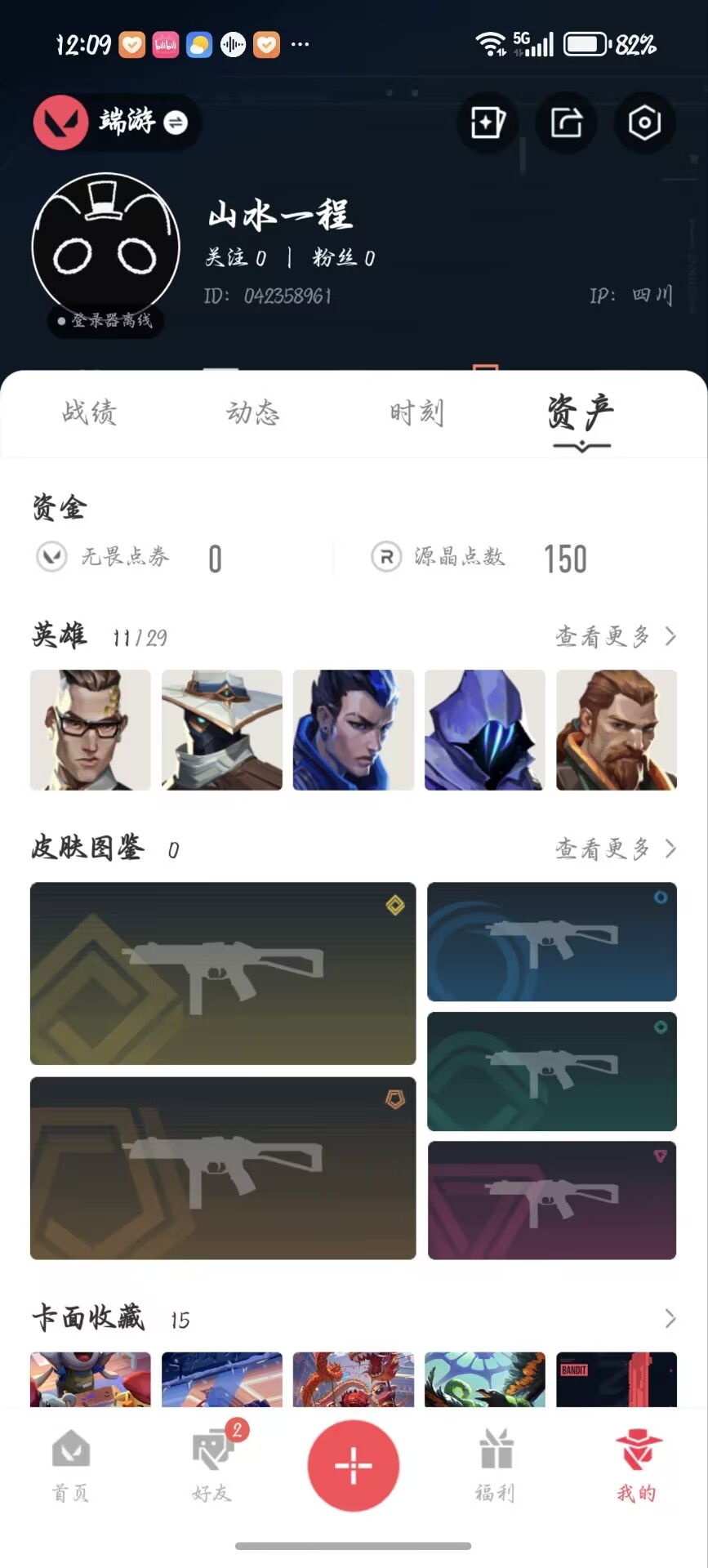Switch to the 动态 tab
This screenshot has height=1568, width=708.
click(253, 412)
